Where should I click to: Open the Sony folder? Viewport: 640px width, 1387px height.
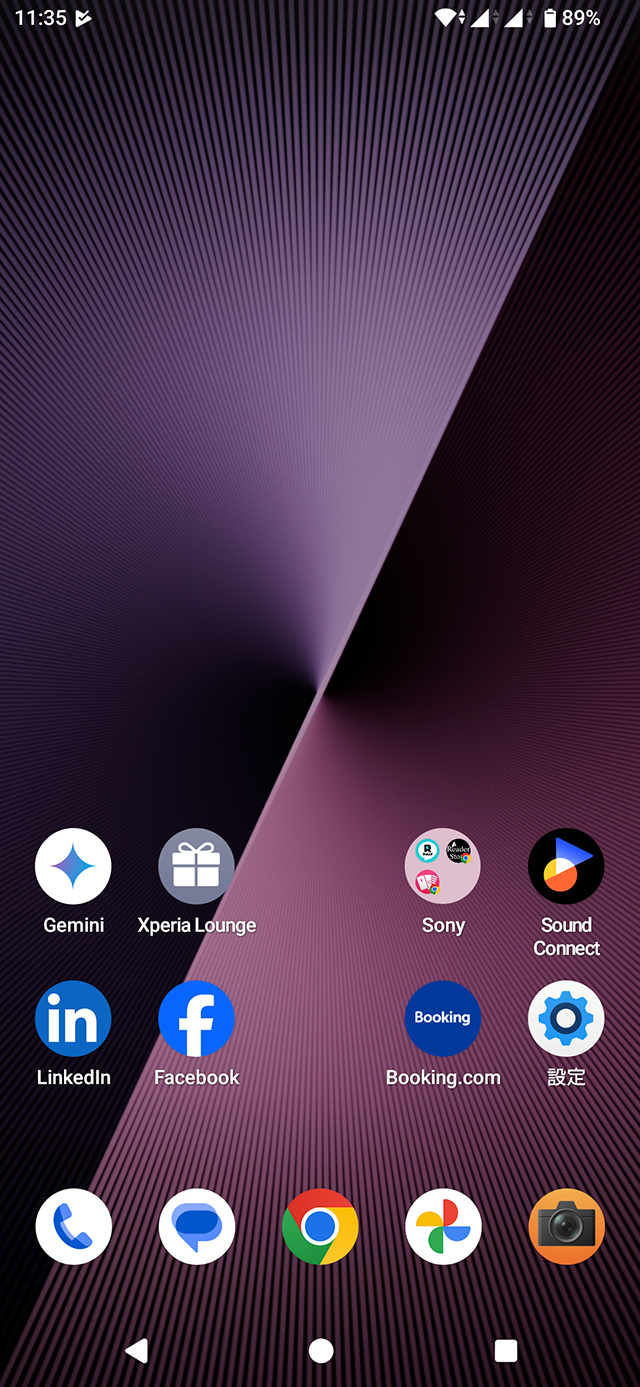tap(442, 866)
